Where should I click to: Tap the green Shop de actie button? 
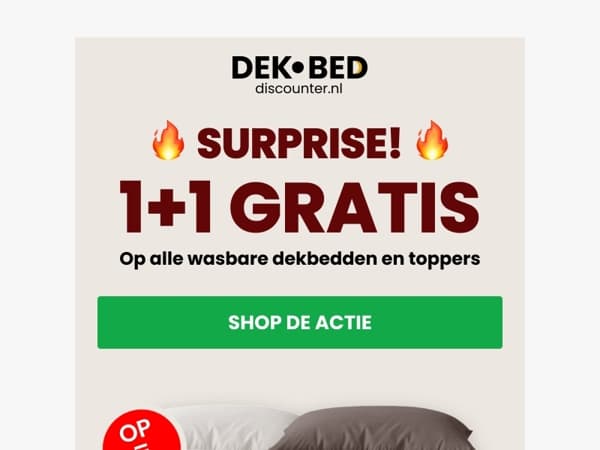click(x=300, y=322)
